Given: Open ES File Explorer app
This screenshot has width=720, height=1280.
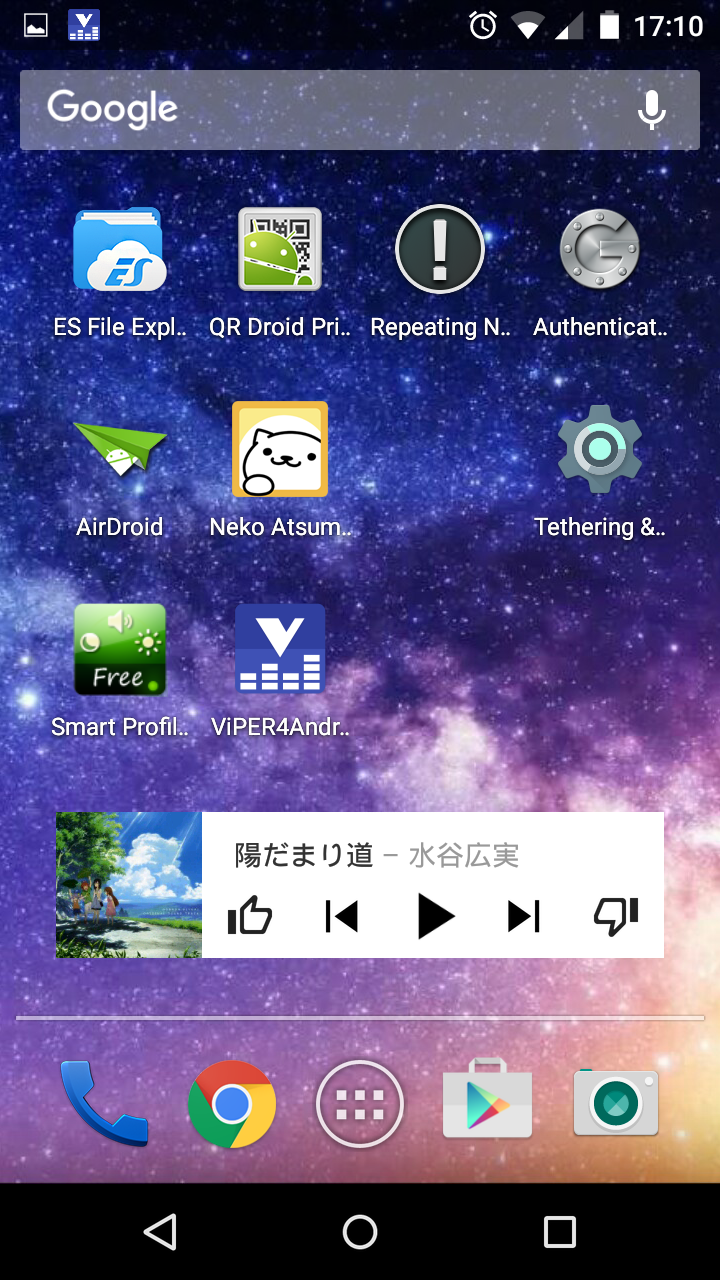Looking at the screenshot, I should pos(120,250).
